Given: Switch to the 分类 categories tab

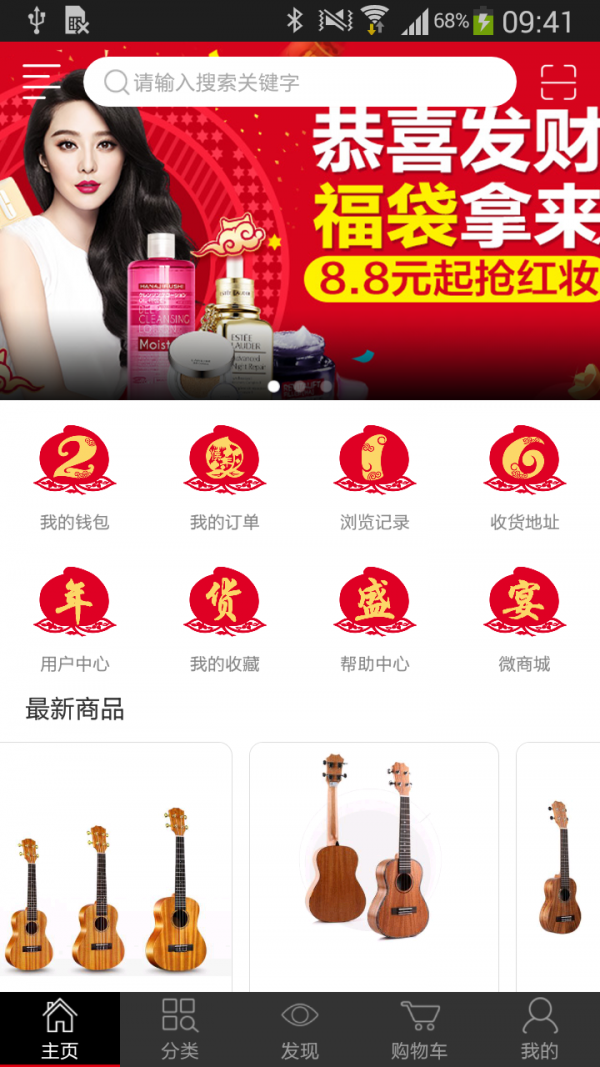Looking at the screenshot, I should (x=180, y=1029).
